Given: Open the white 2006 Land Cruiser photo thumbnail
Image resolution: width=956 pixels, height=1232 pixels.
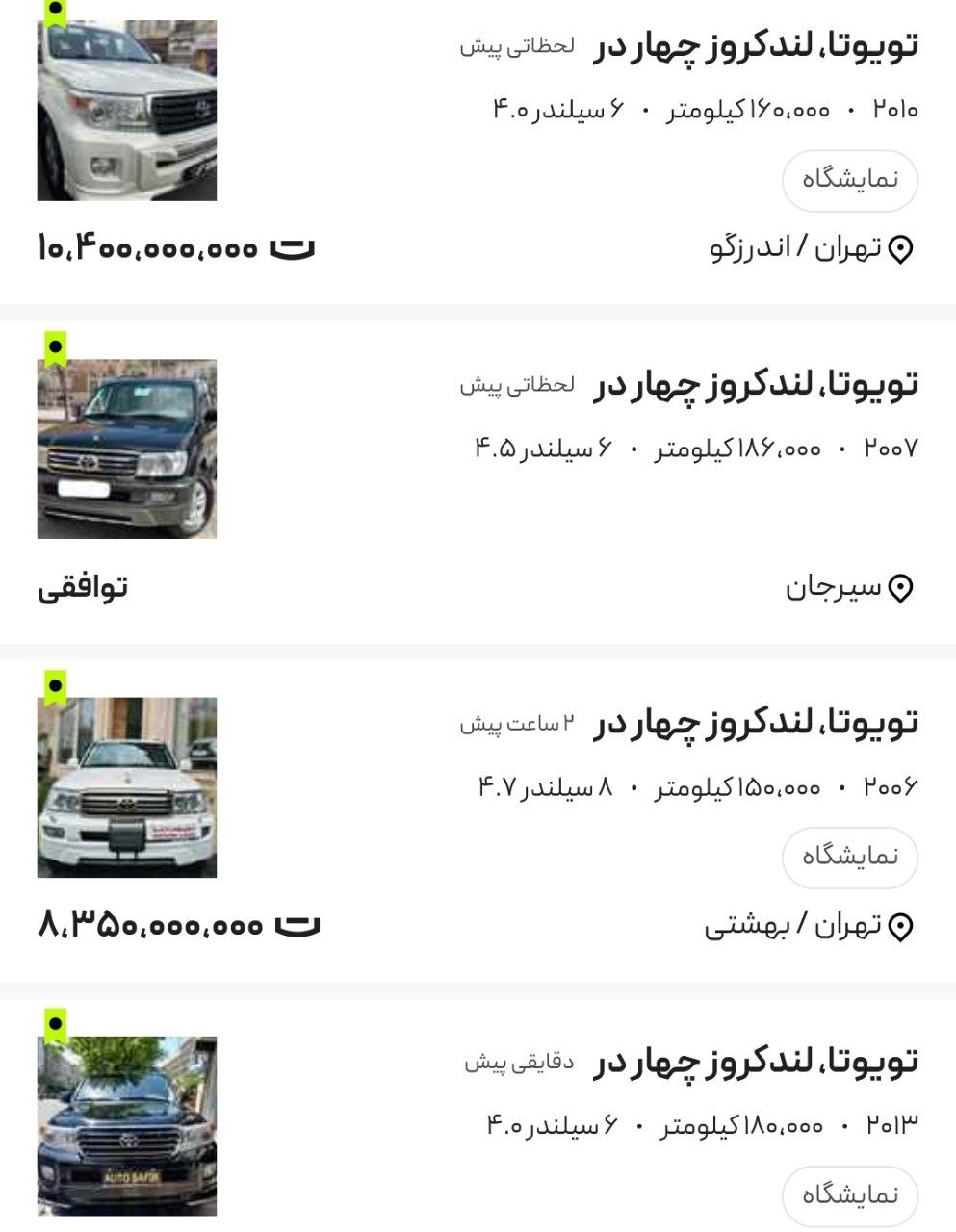Looking at the screenshot, I should click(125, 789).
